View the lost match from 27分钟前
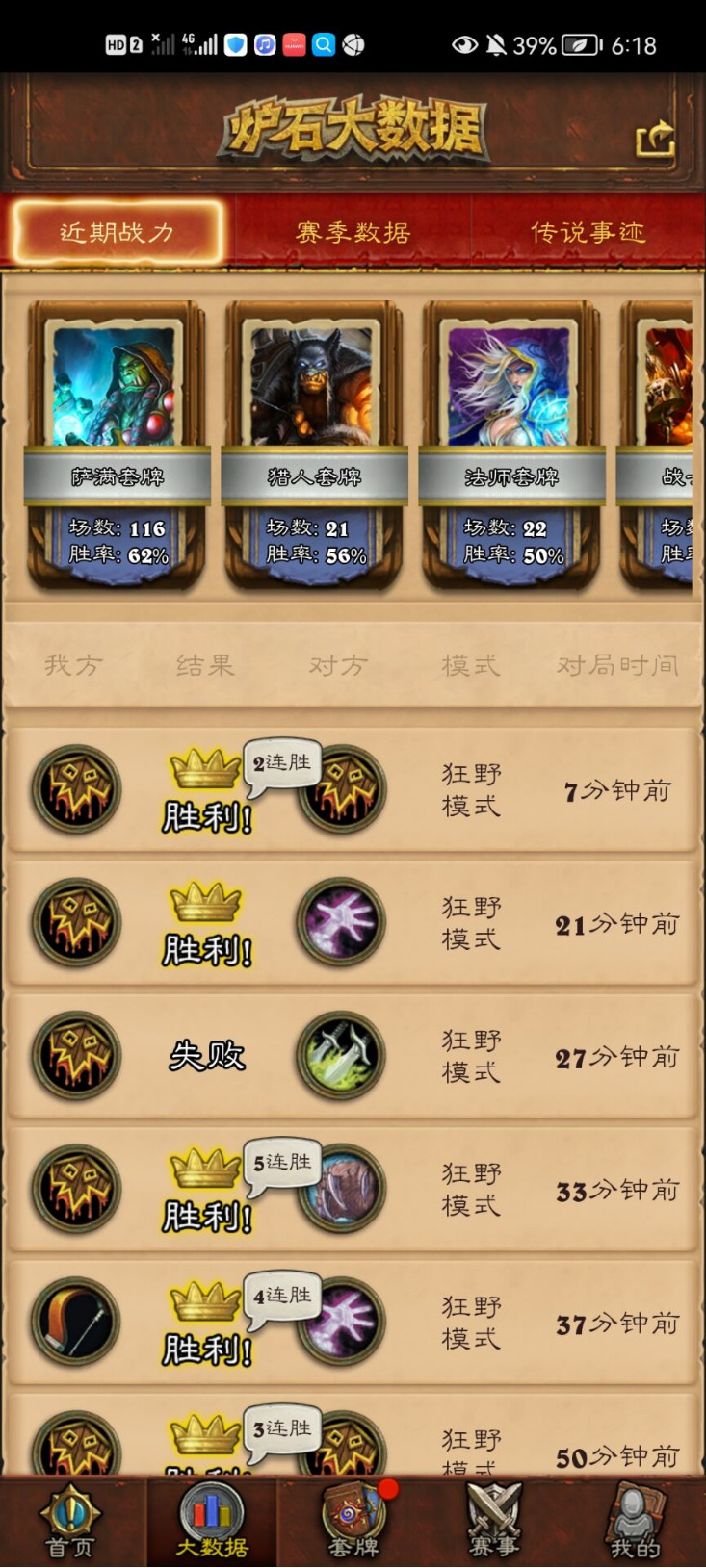 coord(353,1057)
